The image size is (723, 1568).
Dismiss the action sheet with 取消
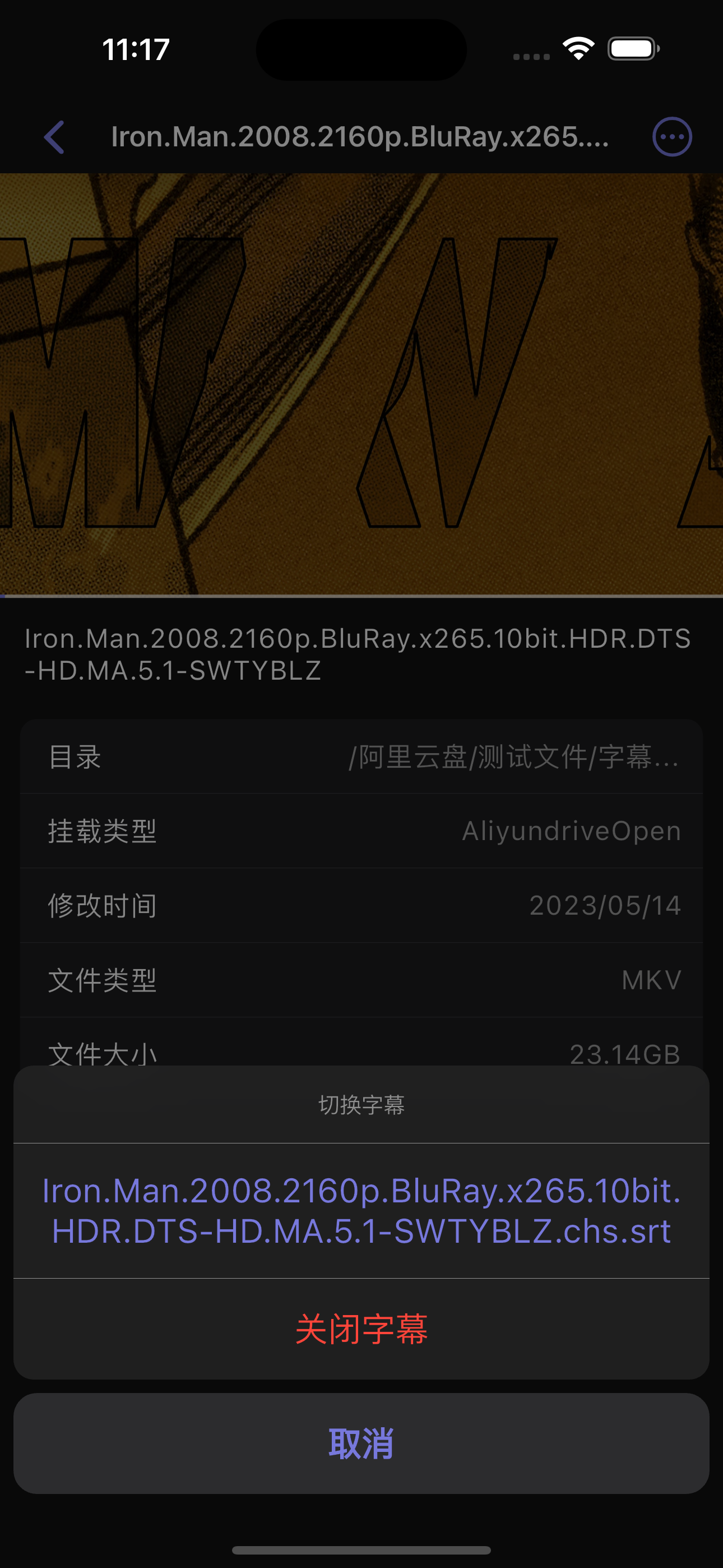click(361, 1443)
